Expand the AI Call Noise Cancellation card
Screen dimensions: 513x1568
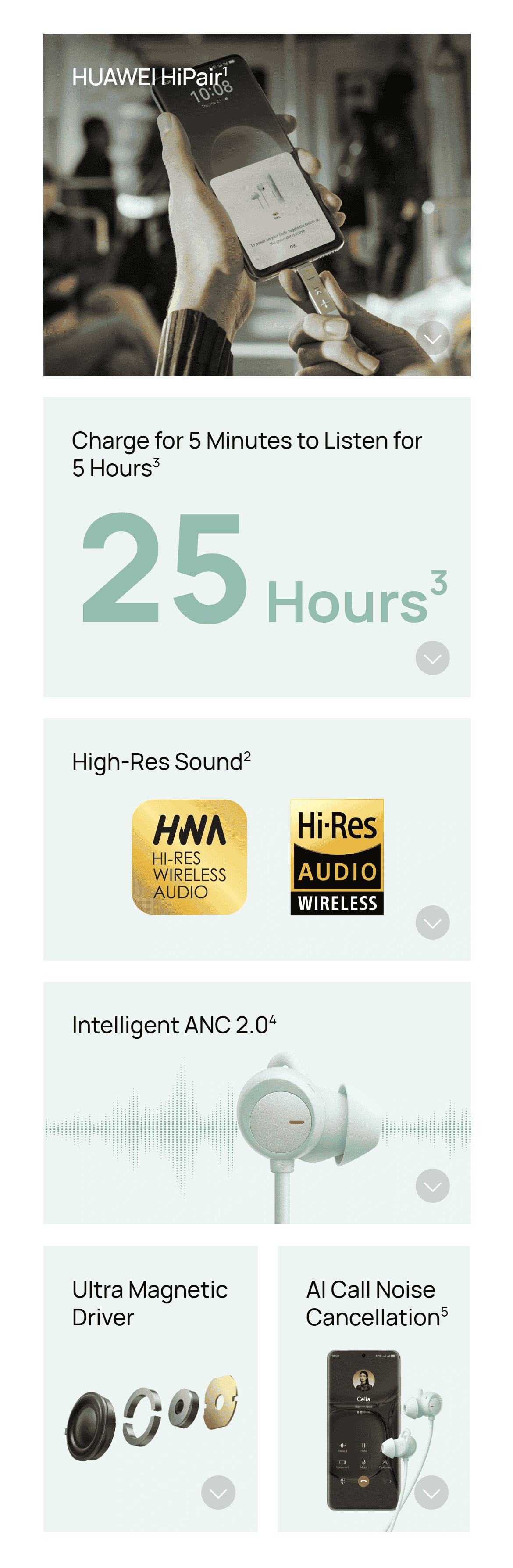431,1492
